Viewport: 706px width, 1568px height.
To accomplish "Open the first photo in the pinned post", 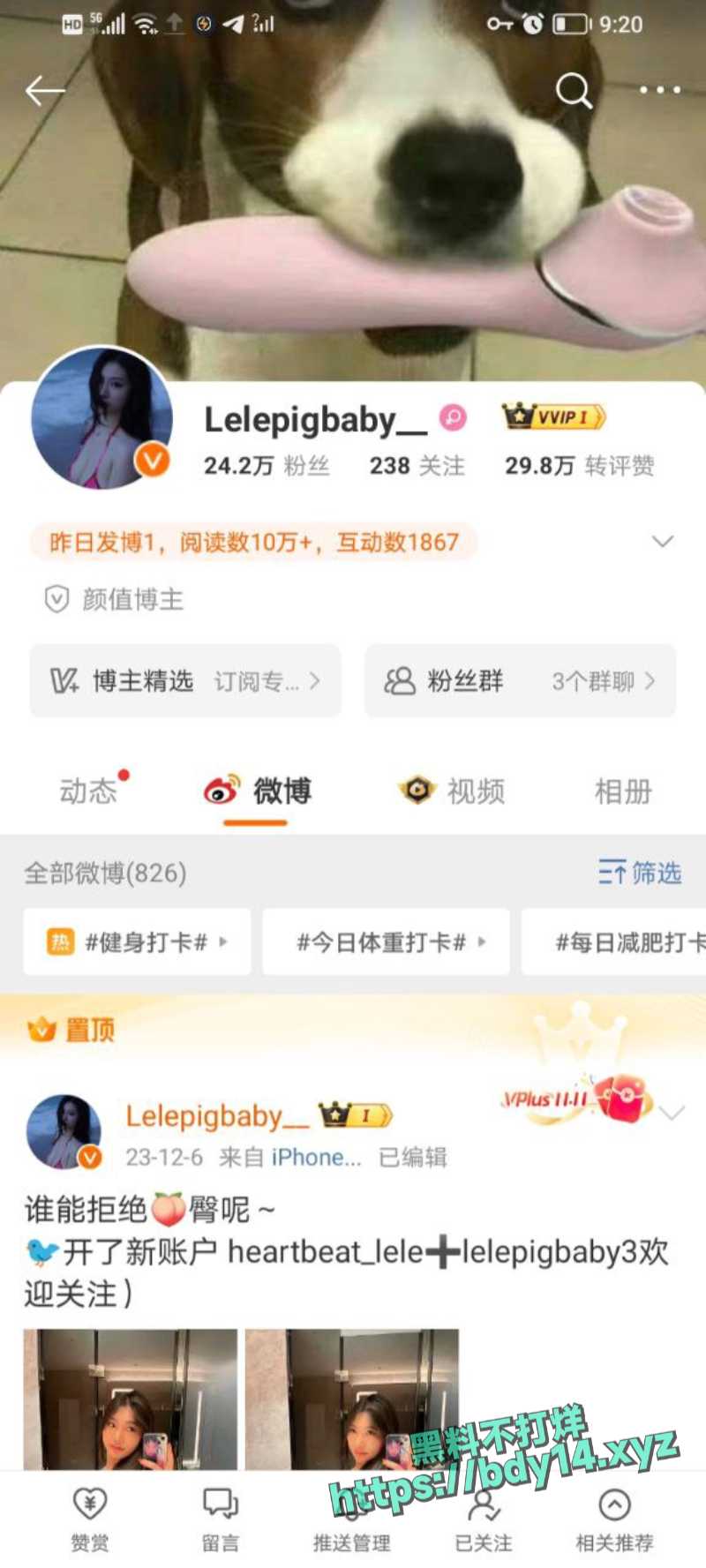I will tap(131, 1399).
